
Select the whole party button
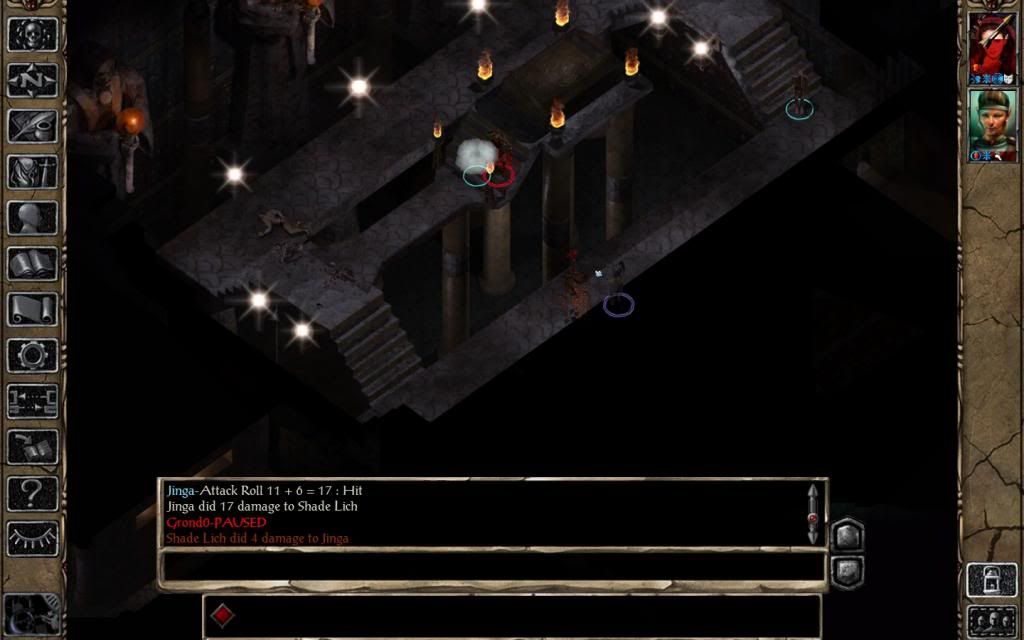[x=991, y=620]
